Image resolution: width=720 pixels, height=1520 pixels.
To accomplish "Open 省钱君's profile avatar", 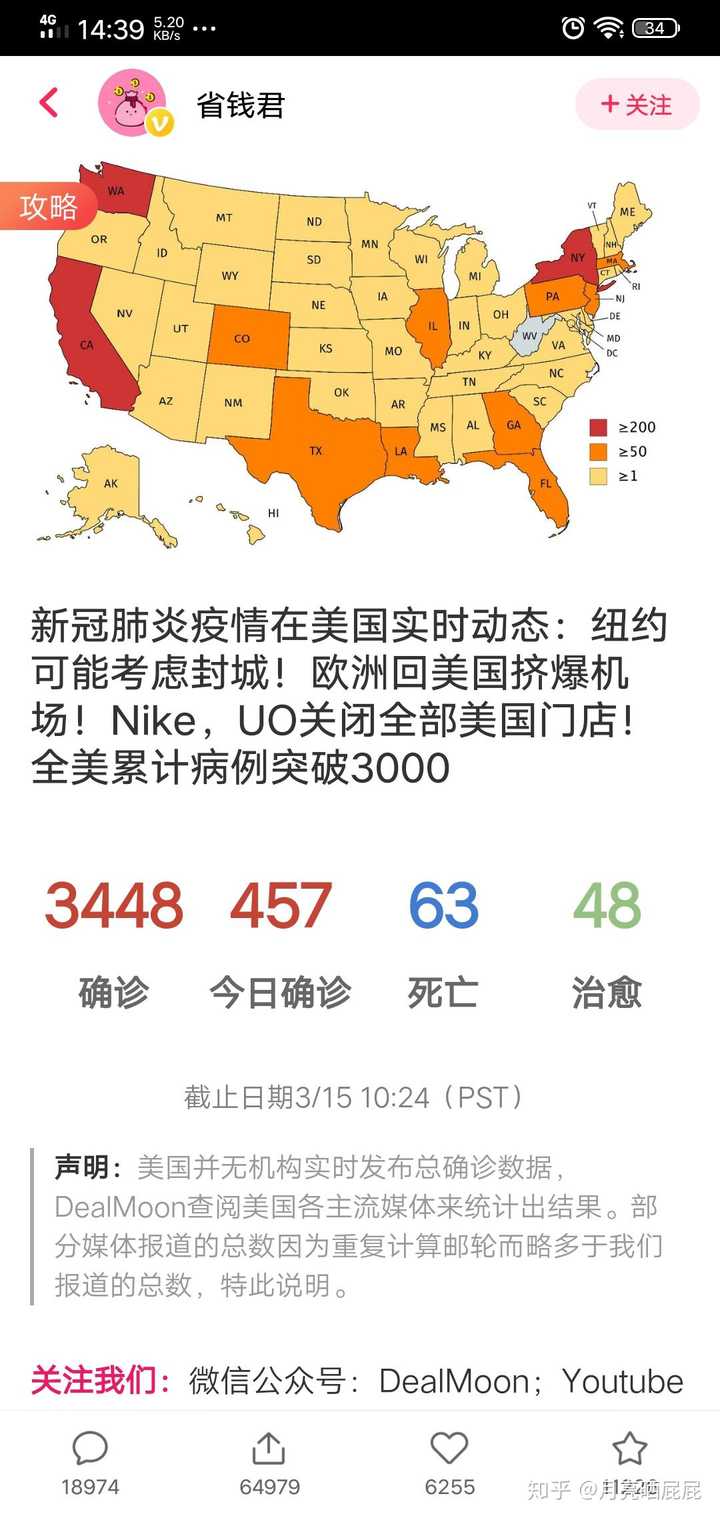I will (x=132, y=103).
